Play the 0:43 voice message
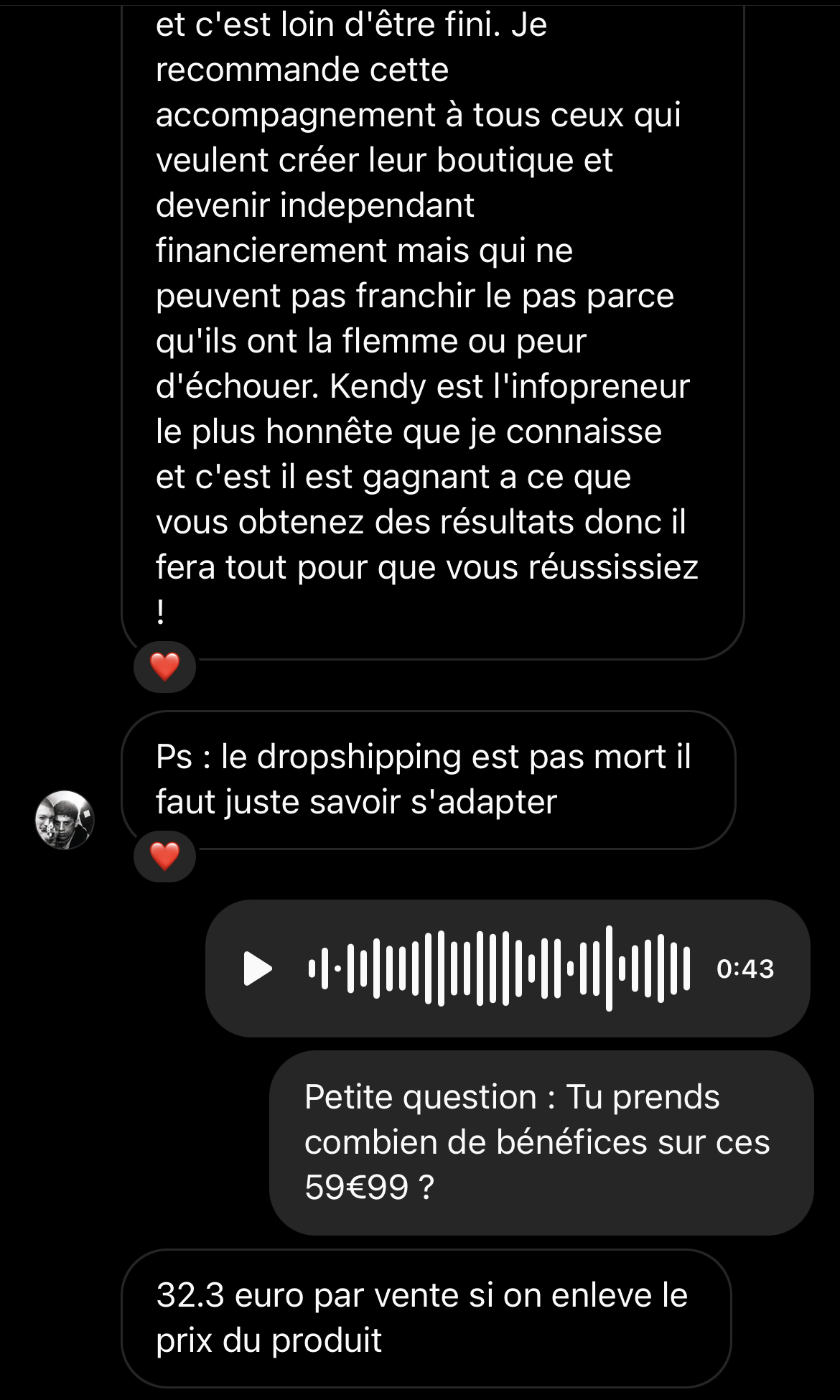The height and width of the screenshot is (1400, 840). [258, 969]
